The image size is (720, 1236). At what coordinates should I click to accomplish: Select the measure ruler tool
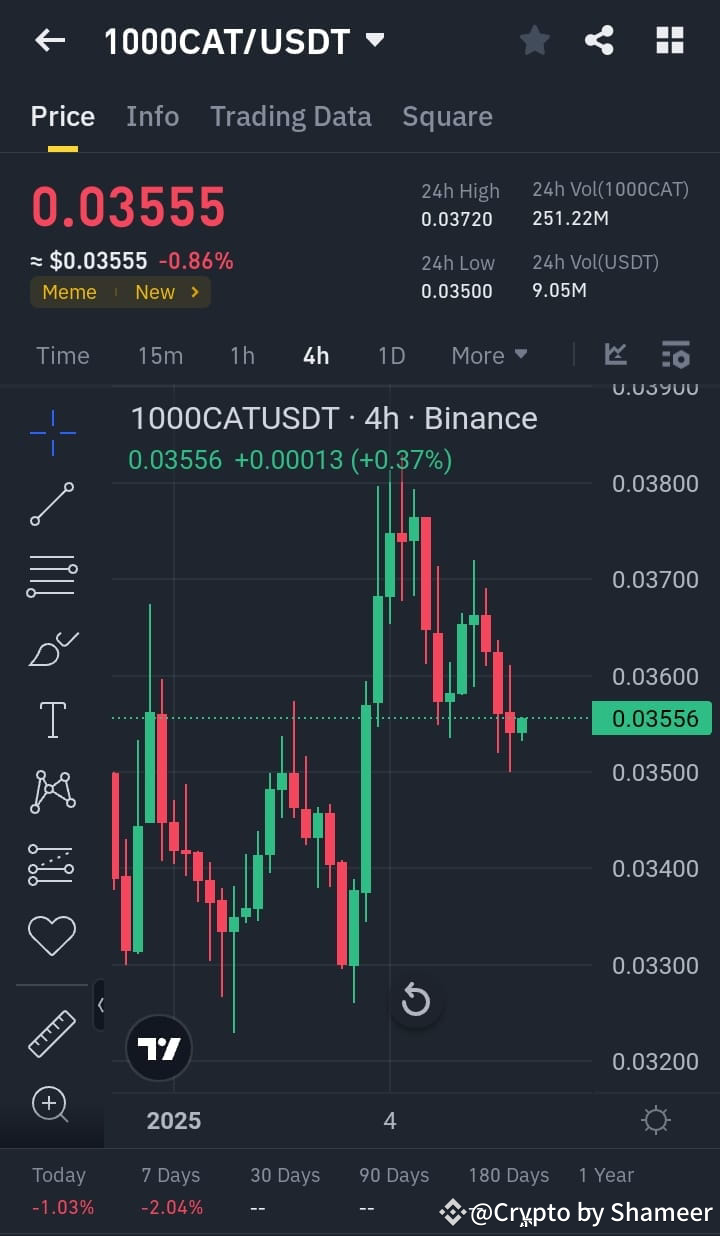(52, 1033)
